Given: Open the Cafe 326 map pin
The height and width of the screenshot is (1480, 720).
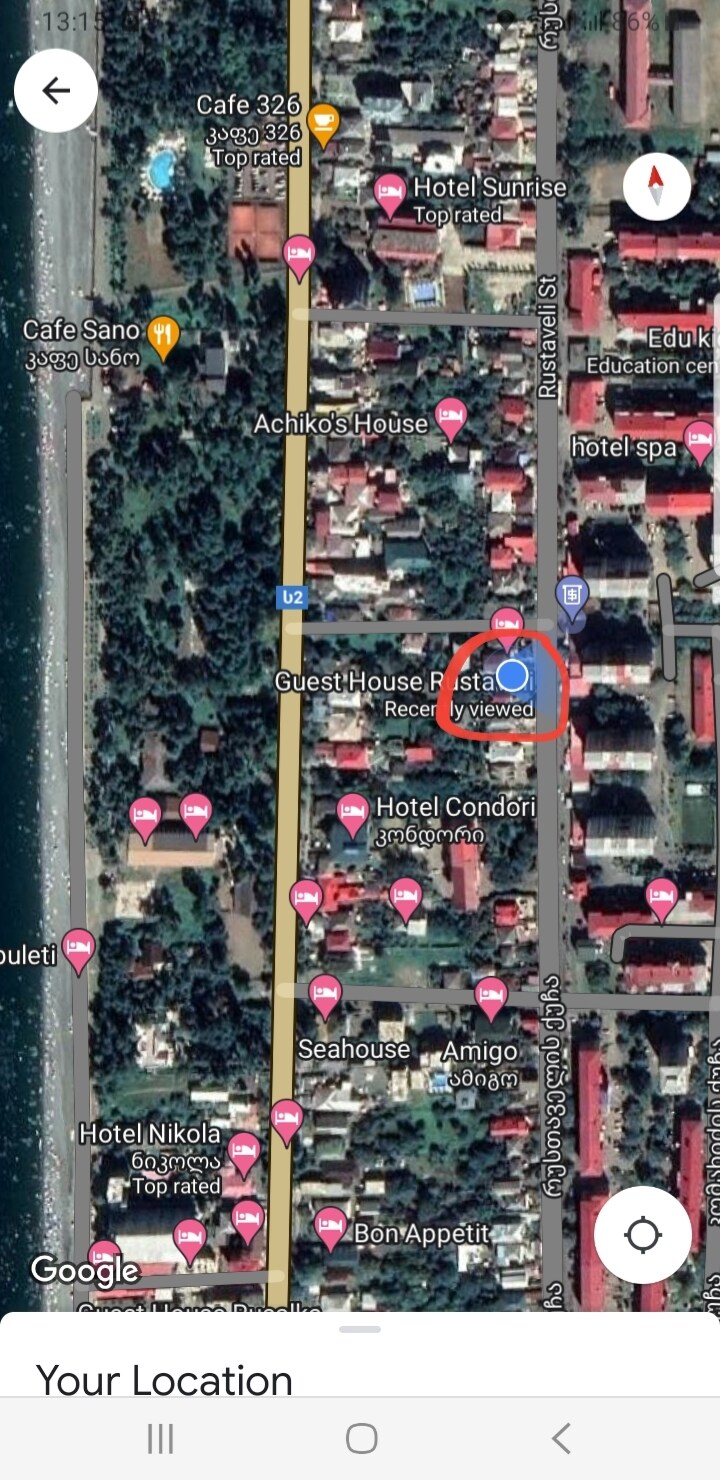Looking at the screenshot, I should [x=323, y=124].
